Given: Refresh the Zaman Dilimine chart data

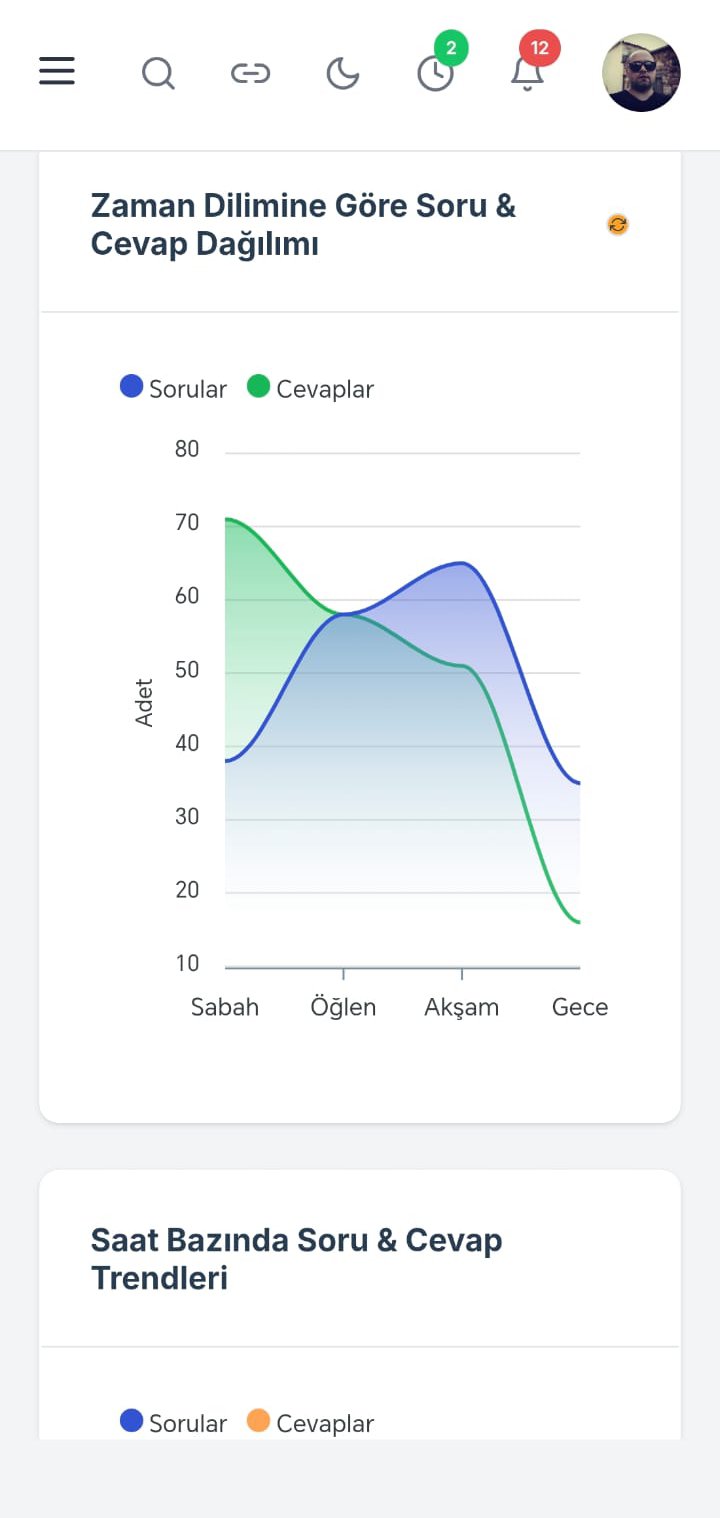Looking at the screenshot, I should click(618, 225).
